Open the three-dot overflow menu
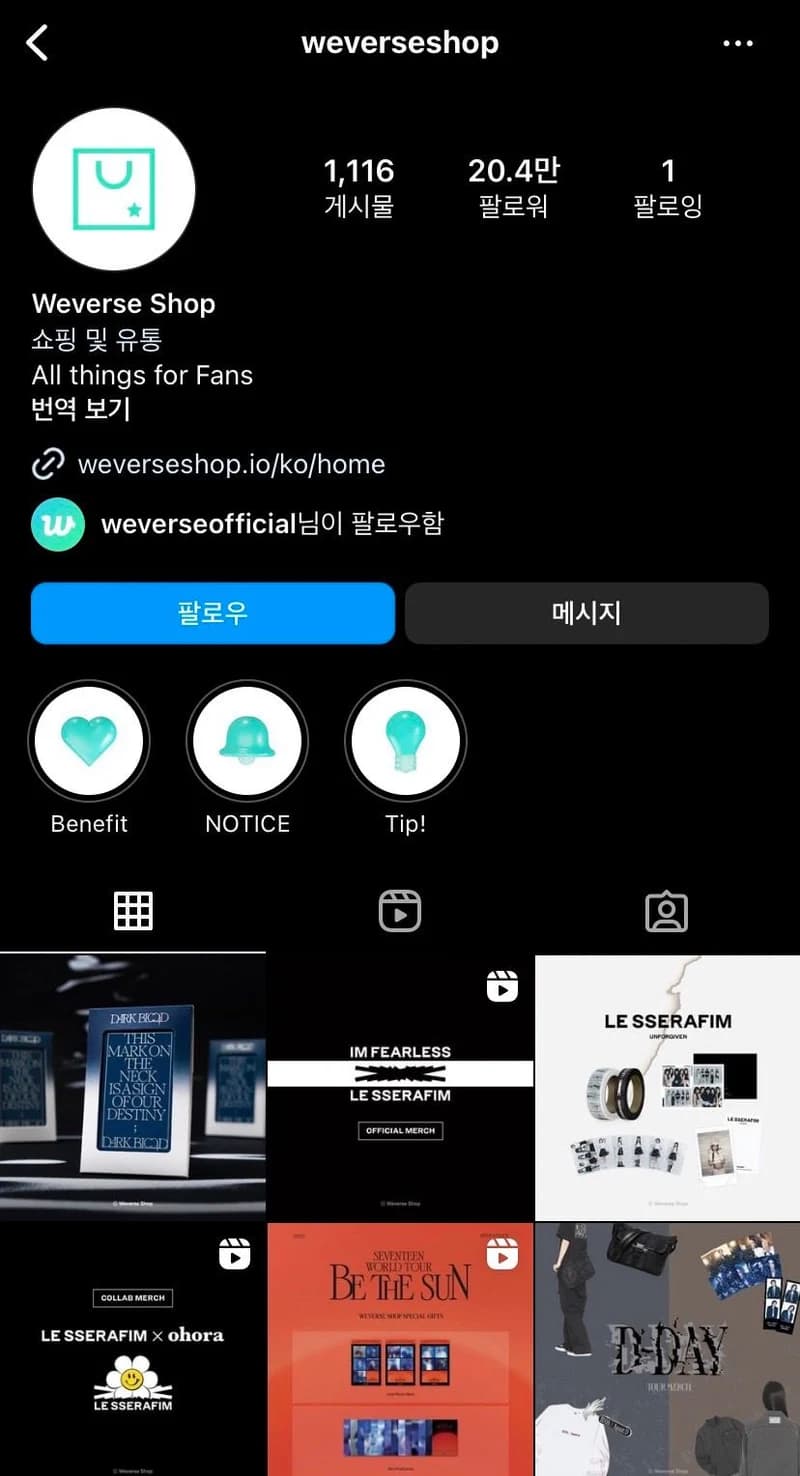This screenshot has width=800, height=1476. click(738, 43)
